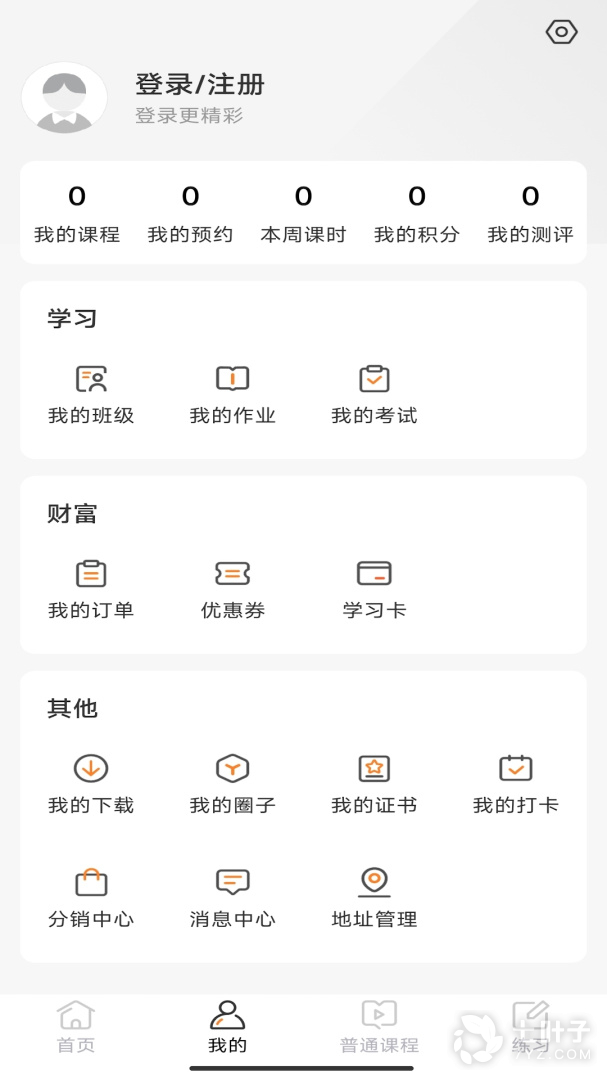Switch to the 首页 tab

pyautogui.click(x=76, y=1027)
